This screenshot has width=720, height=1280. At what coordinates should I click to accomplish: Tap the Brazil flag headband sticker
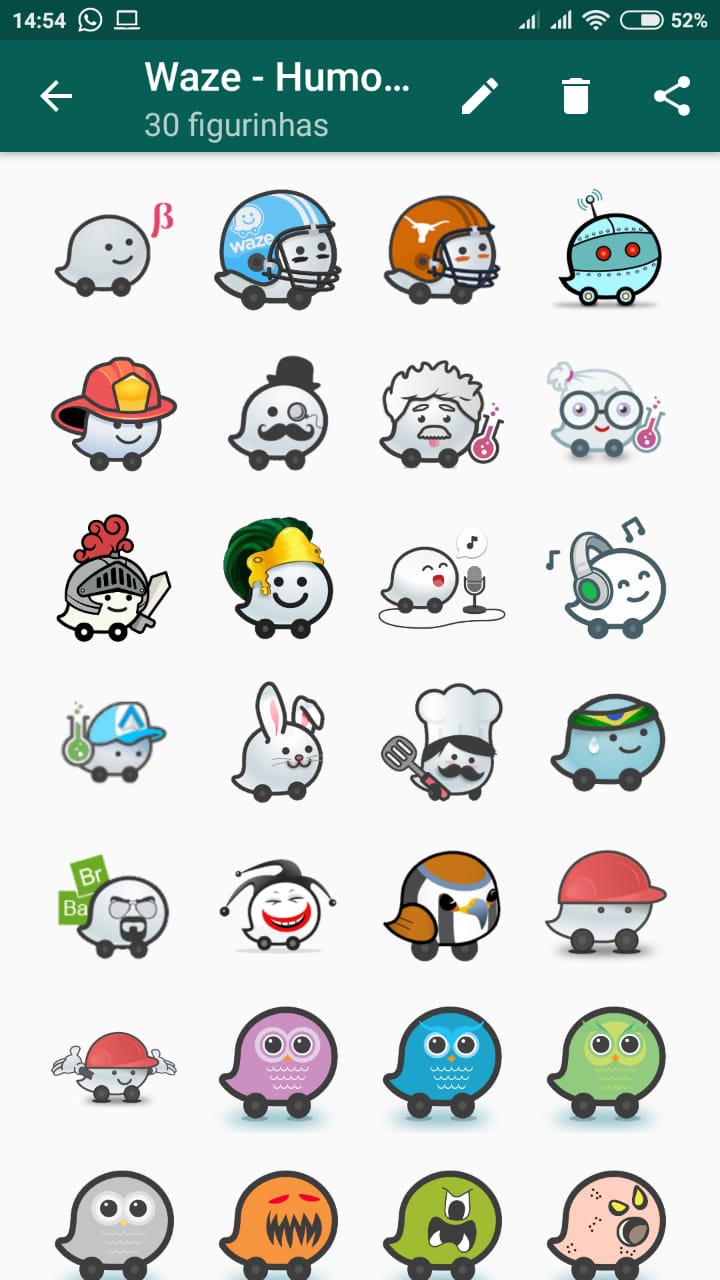(x=606, y=743)
